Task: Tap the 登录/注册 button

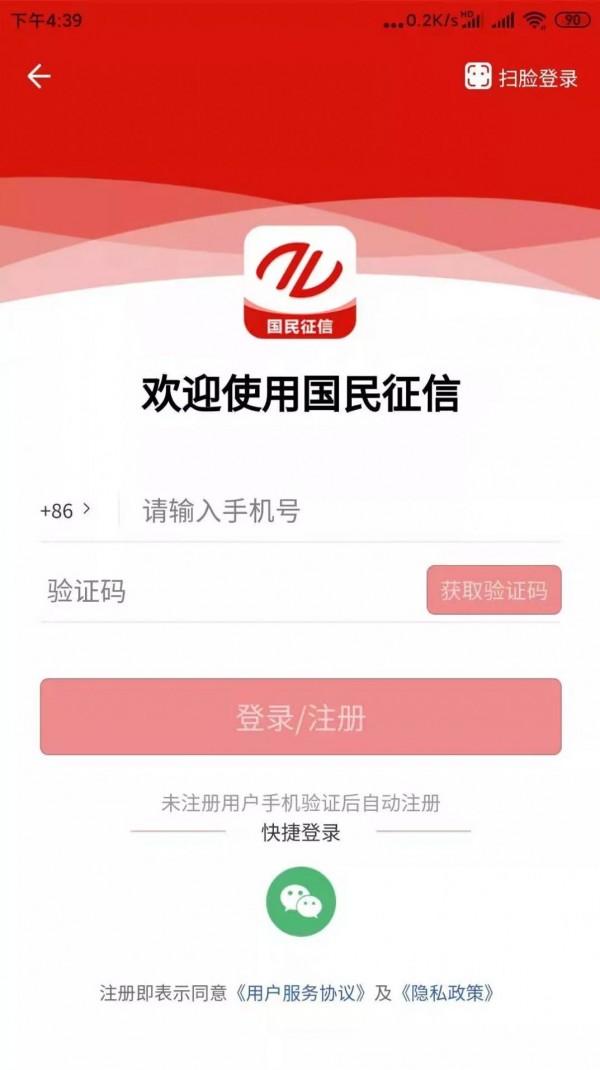Action: [x=300, y=717]
